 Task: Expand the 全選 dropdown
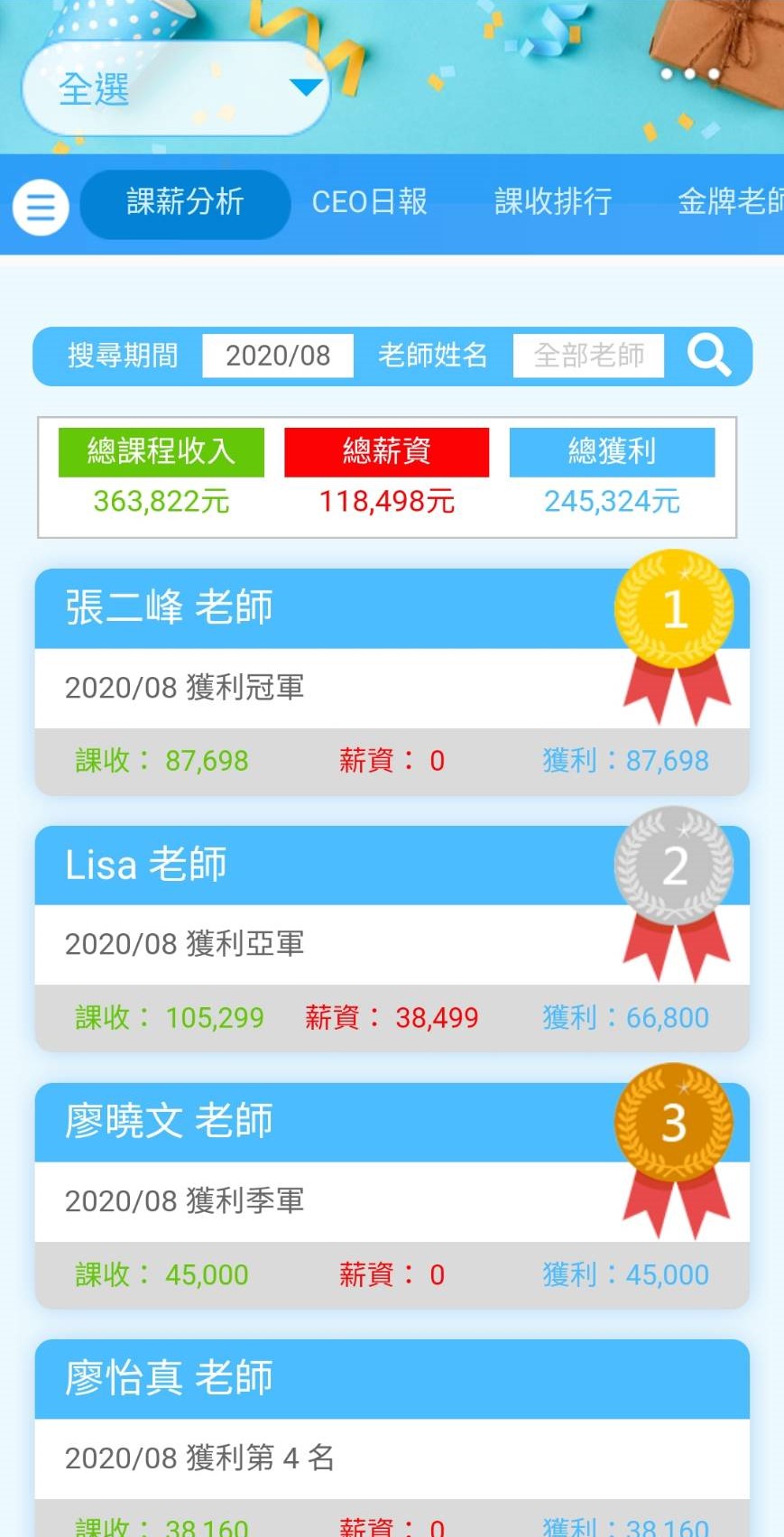point(176,88)
